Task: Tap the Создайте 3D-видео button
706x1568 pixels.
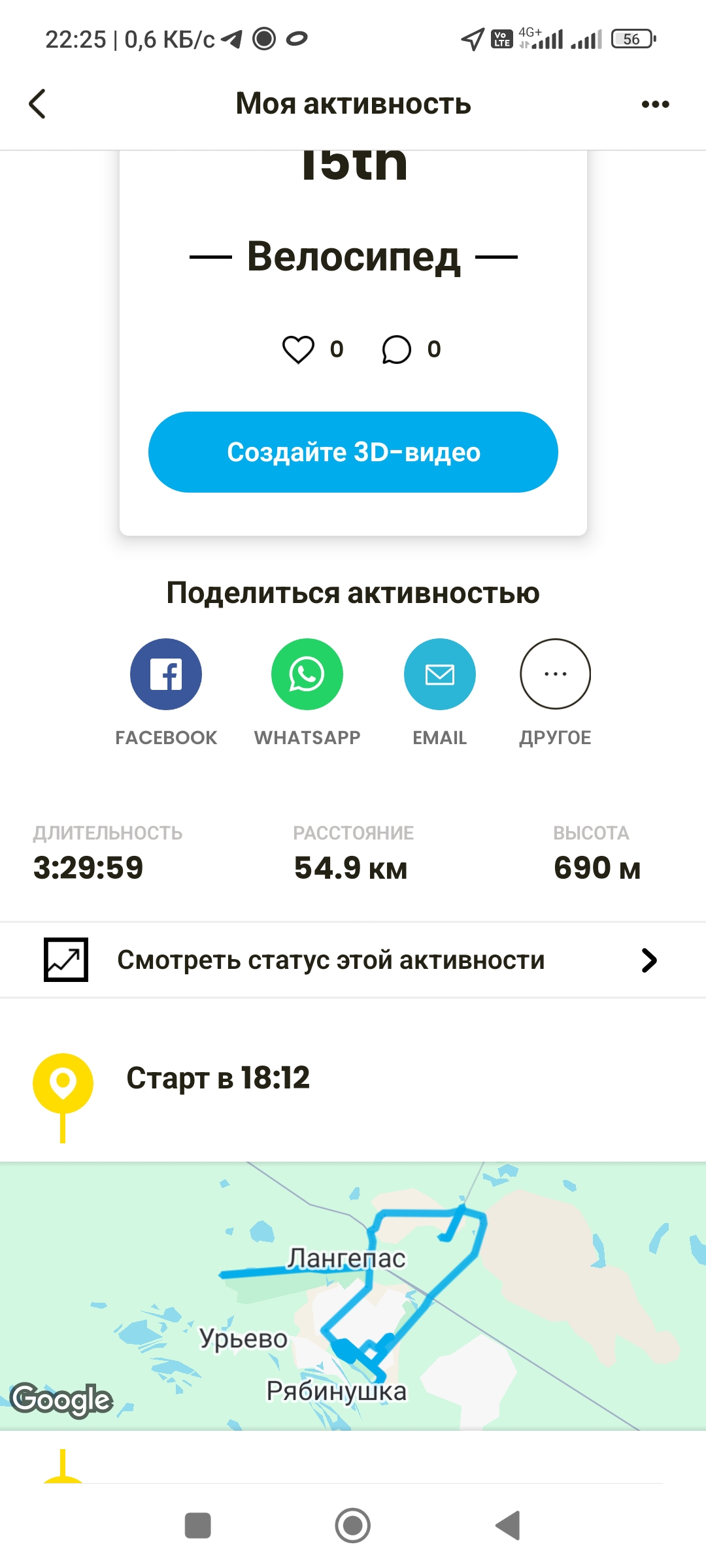Action: 353,452
